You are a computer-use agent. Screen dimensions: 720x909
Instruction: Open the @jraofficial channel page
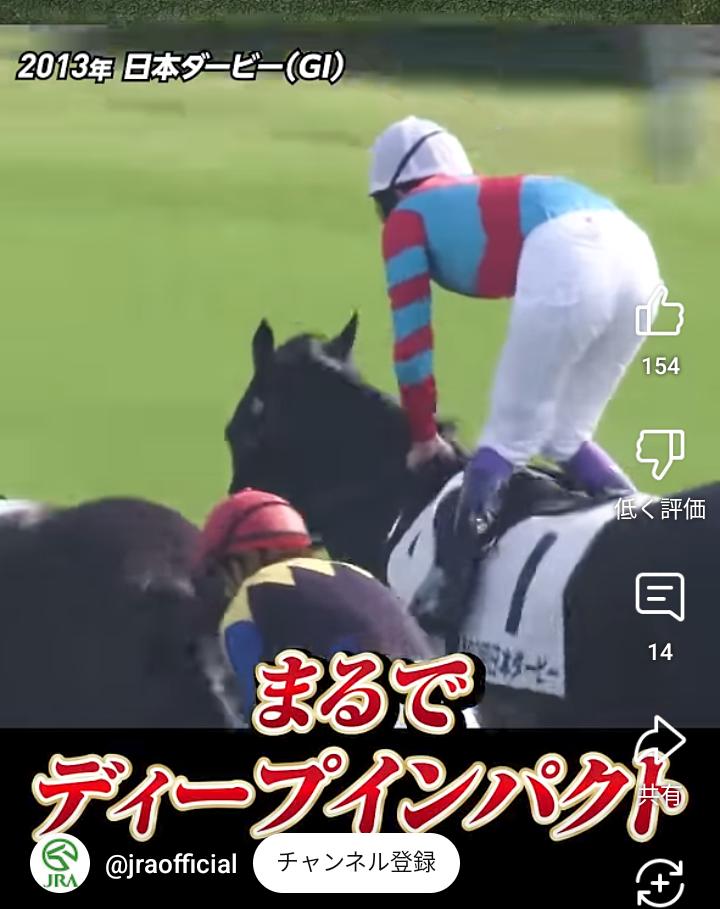171,864
